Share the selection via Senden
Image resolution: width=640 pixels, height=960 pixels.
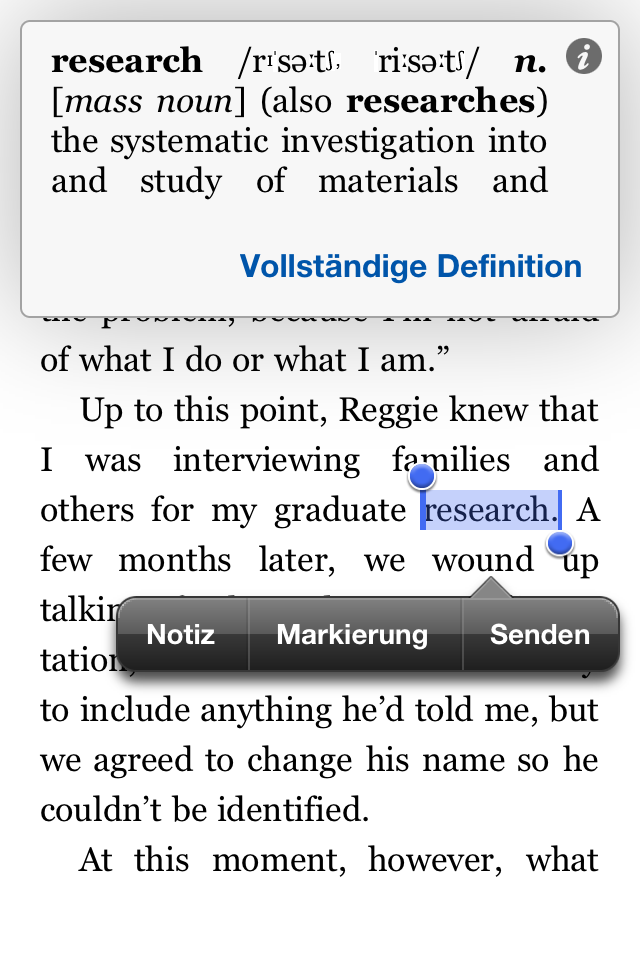[540, 635]
